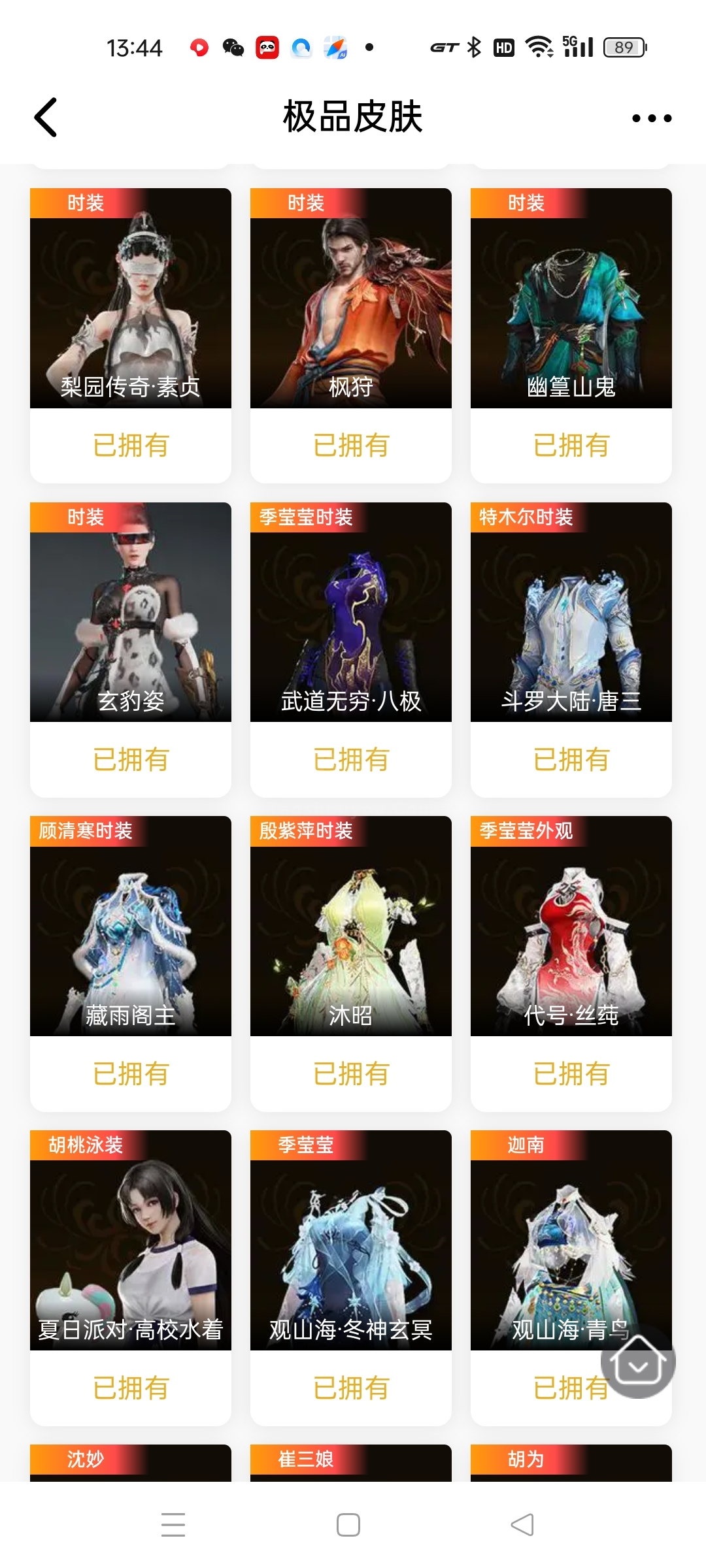Open the system recent apps menu
This screenshot has width=706, height=1568.
173,1524
